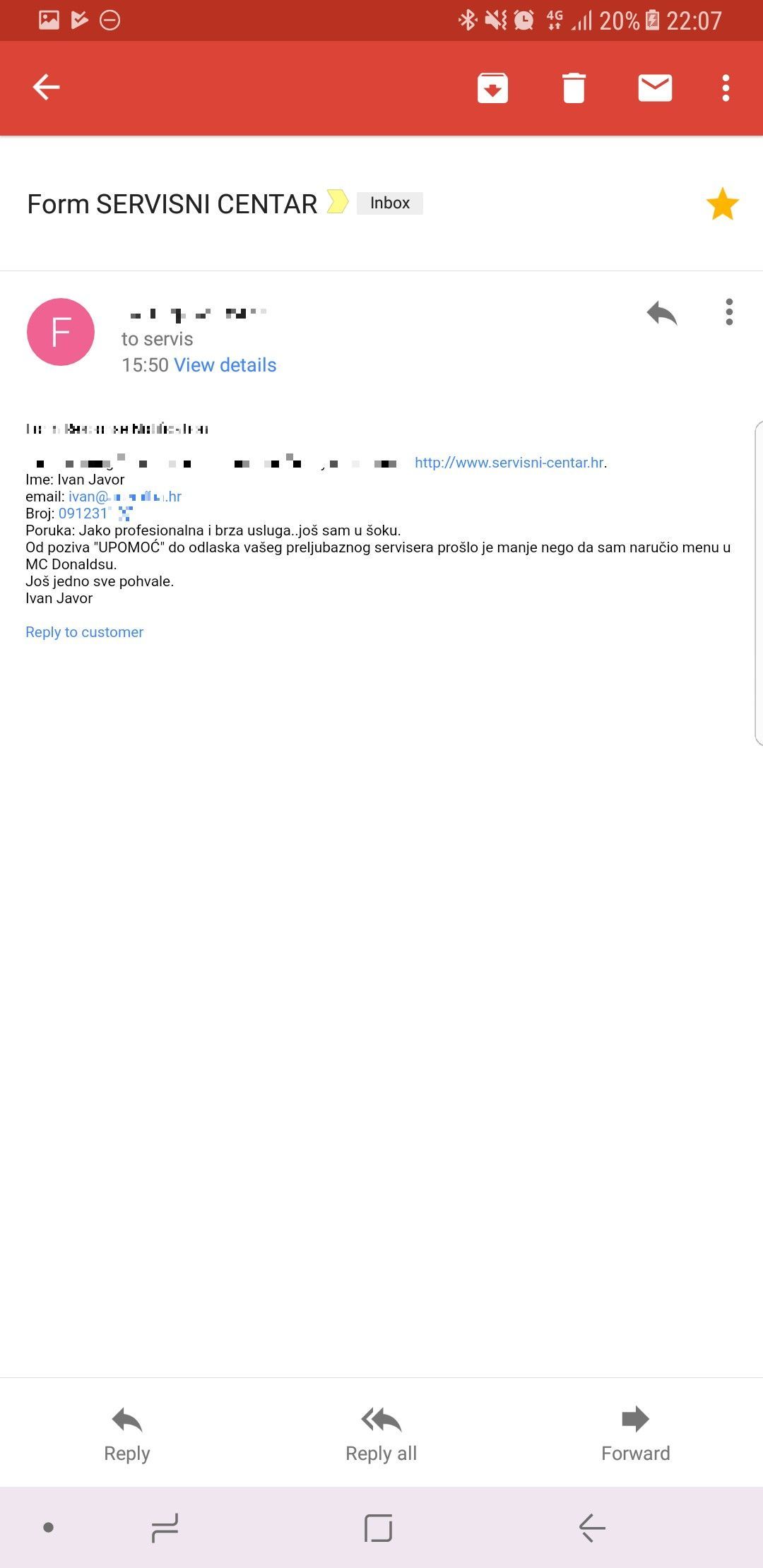Image resolution: width=763 pixels, height=1568 pixels.
Task: Go back to the inbox list
Action: (x=47, y=88)
